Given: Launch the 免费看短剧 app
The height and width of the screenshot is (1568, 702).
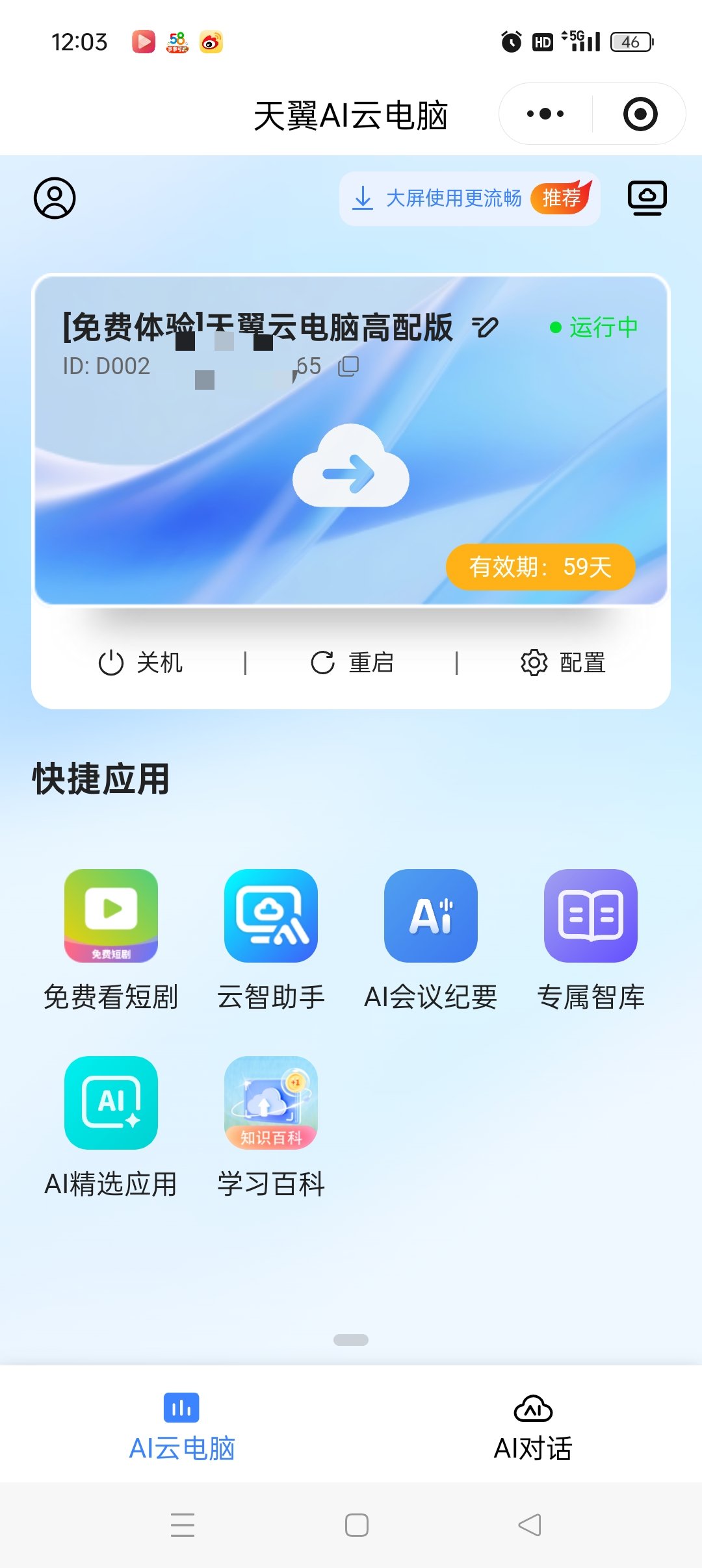Looking at the screenshot, I should (x=111, y=915).
